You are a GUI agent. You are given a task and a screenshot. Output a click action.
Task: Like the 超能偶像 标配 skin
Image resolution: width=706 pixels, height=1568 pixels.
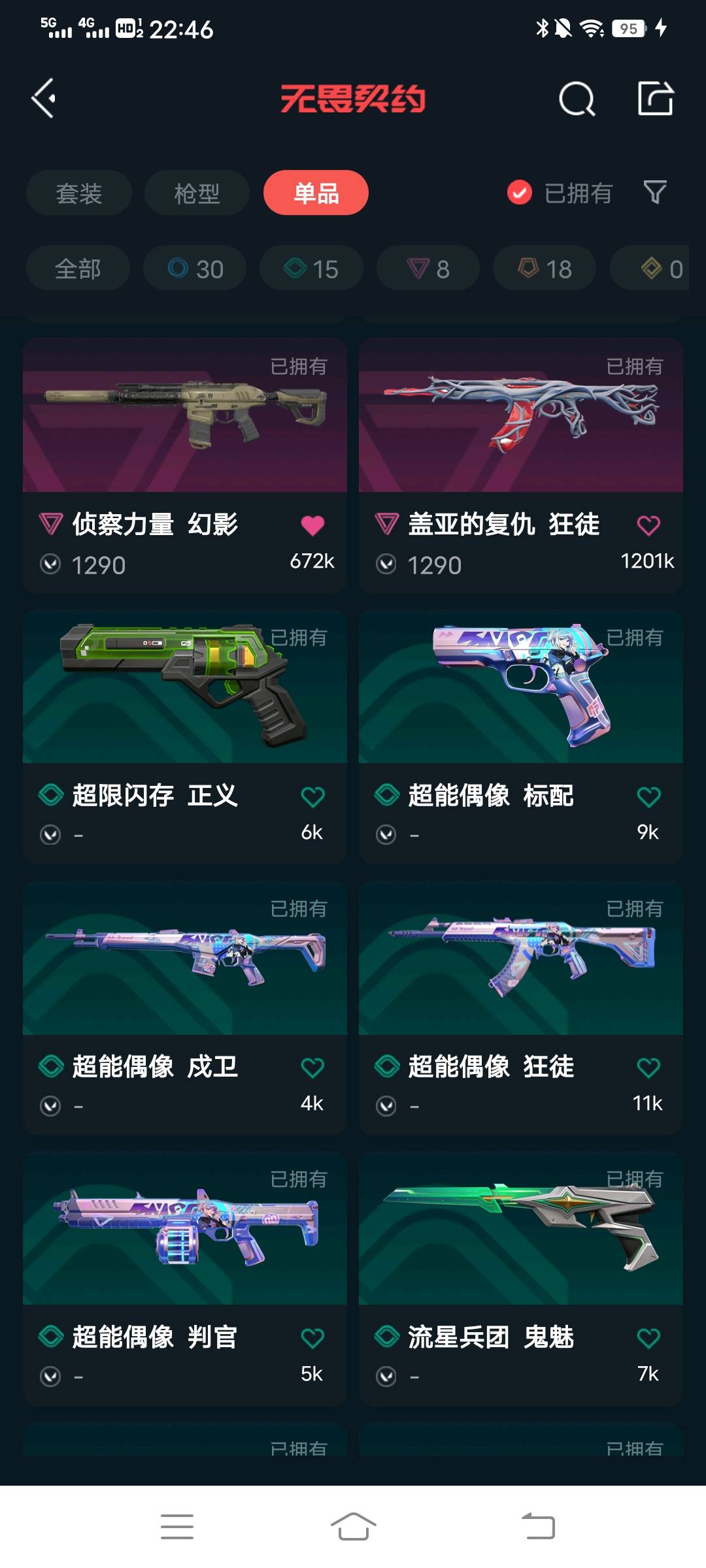pos(648,796)
